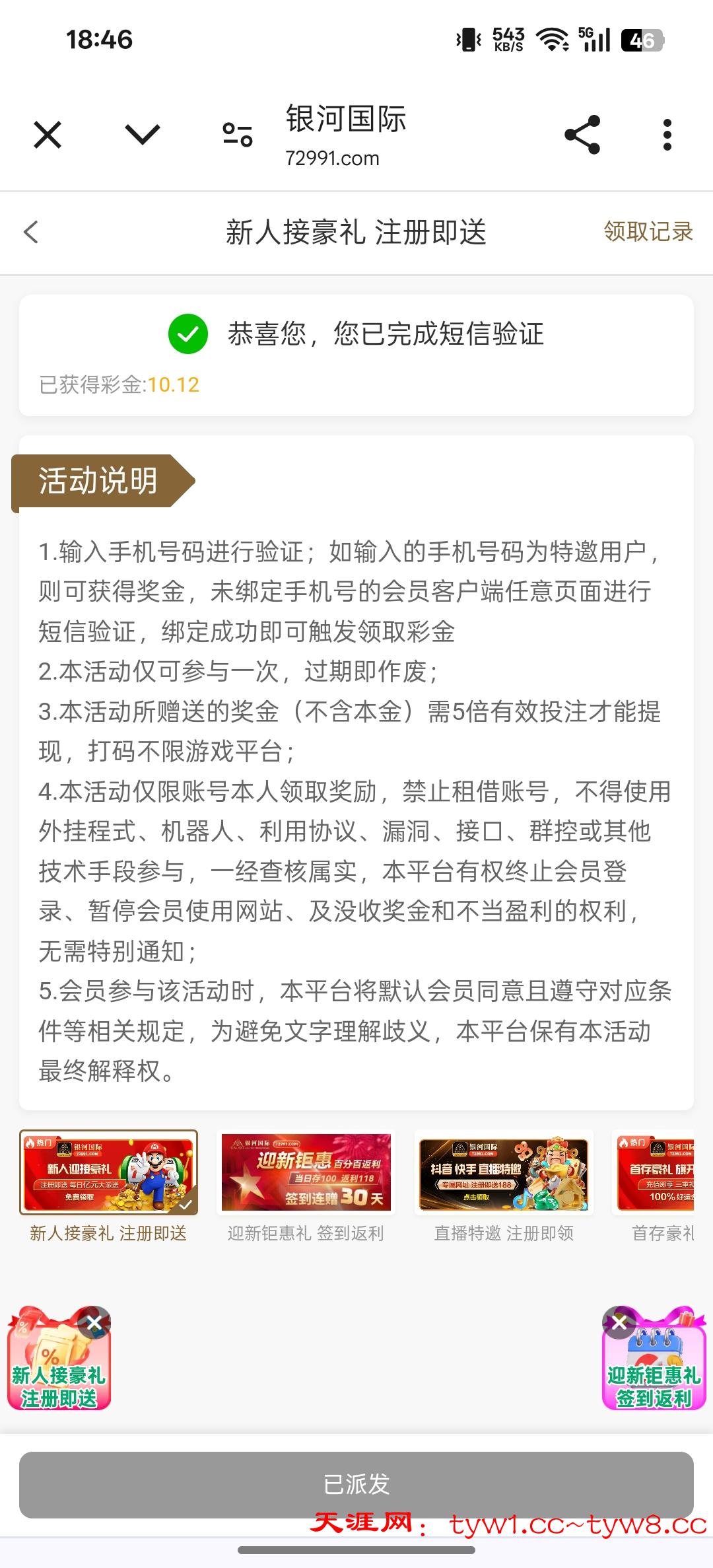Open 领取记录 claim history
This screenshot has height=1568, width=713.
point(648,232)
